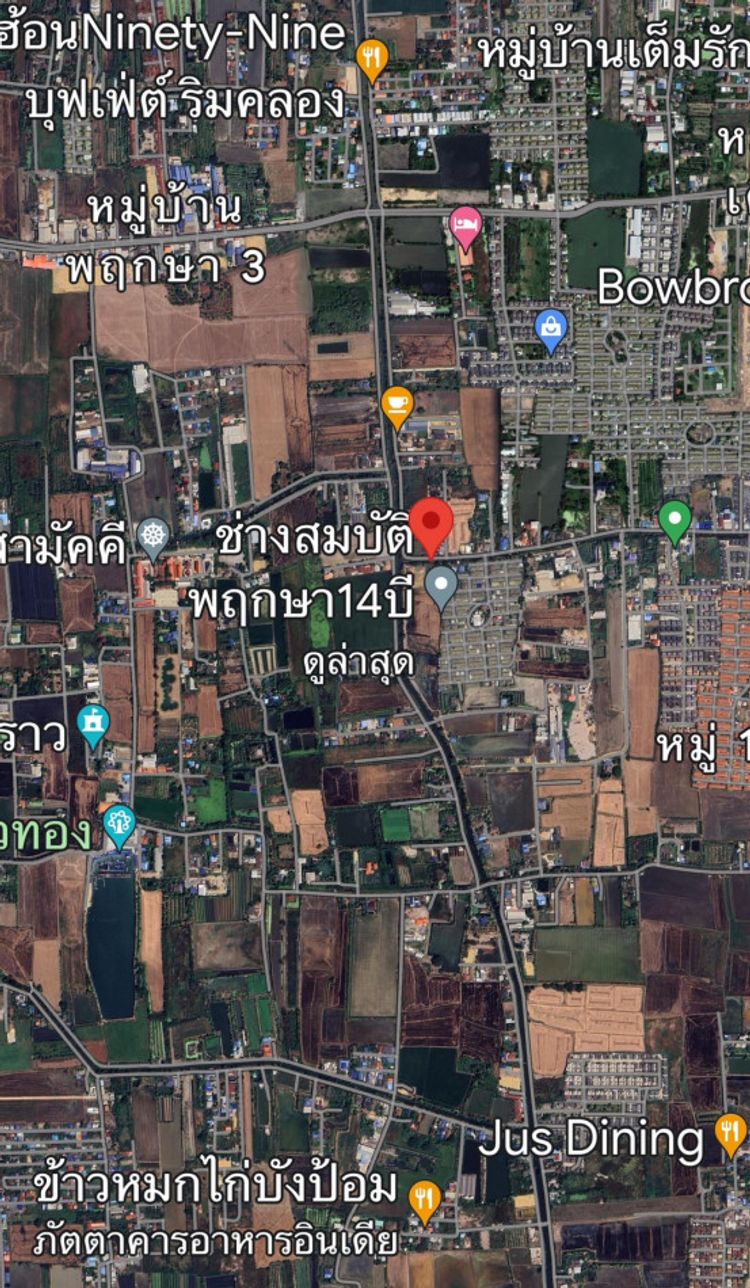Image resolution: width=750 pixels, height=1288 pixels.
Task: Tap the pink hotel bed pin
Action: pos(466,225)
